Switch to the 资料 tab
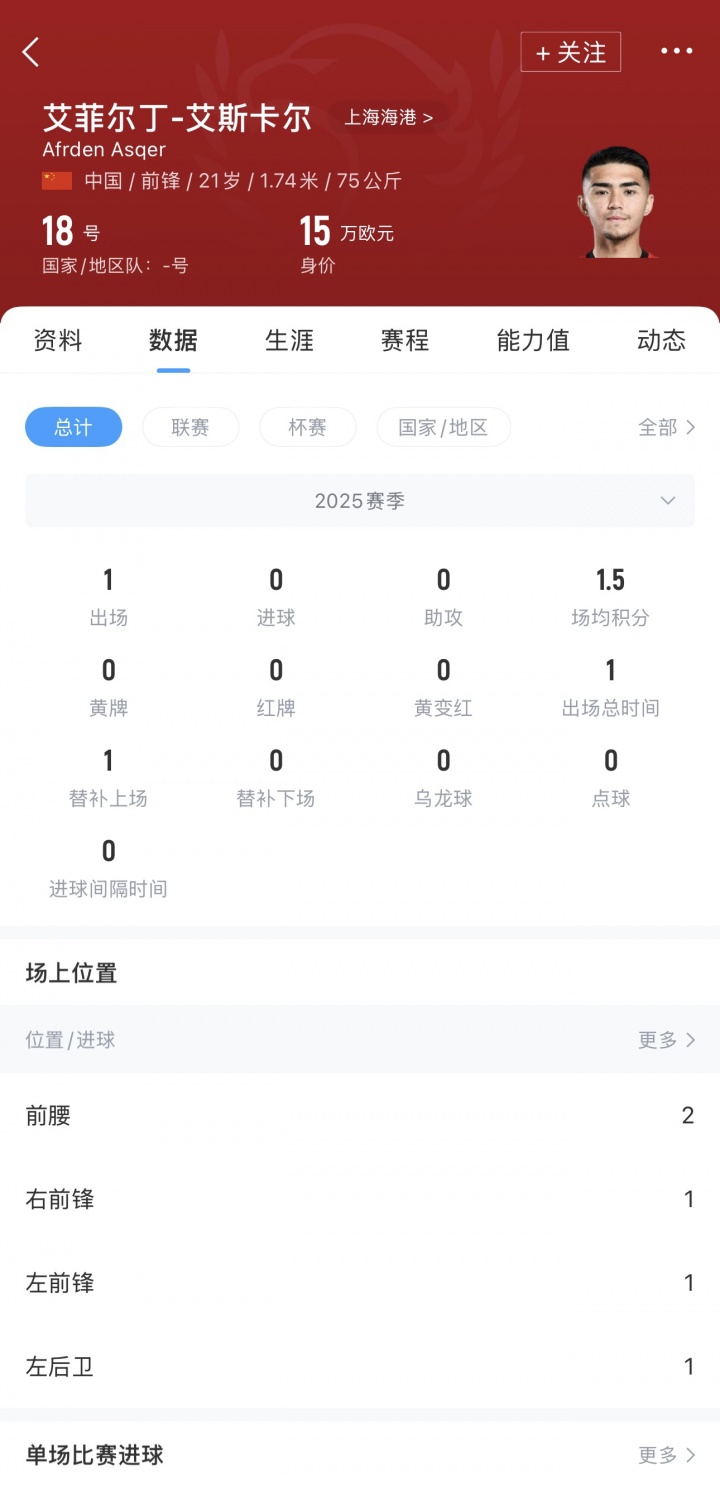The height and width of the screenshot is (1485, 720). click(58, 341)
